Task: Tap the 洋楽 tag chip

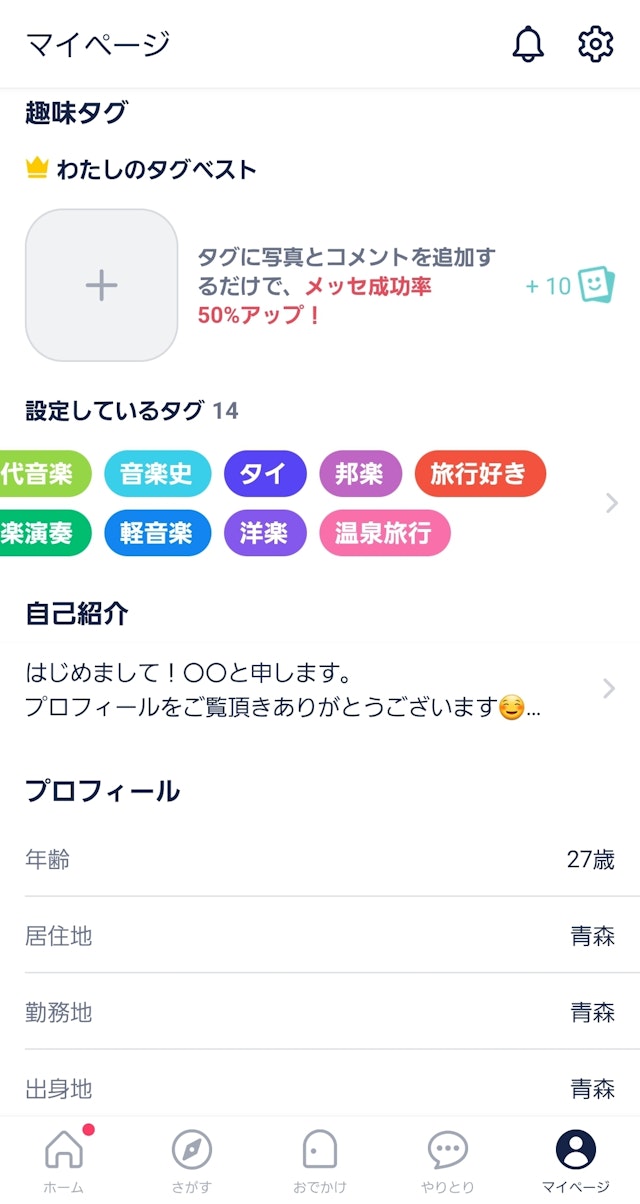Action: coord(264,532)
